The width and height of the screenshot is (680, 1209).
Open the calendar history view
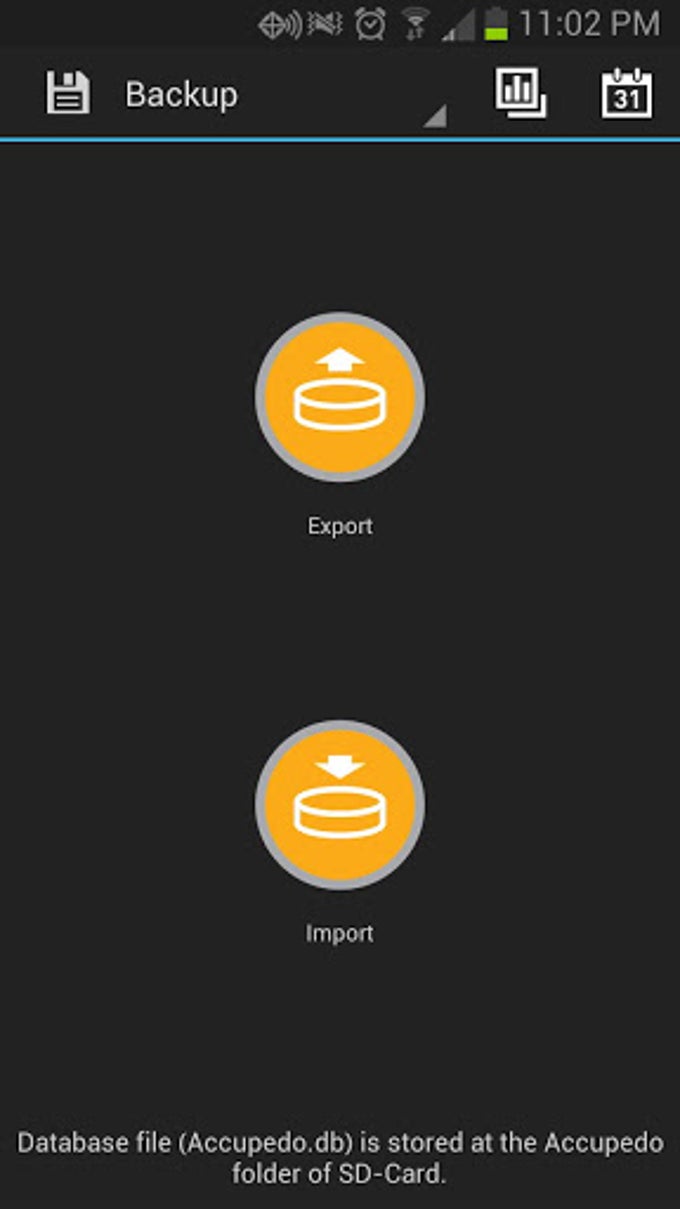(627, 94)
